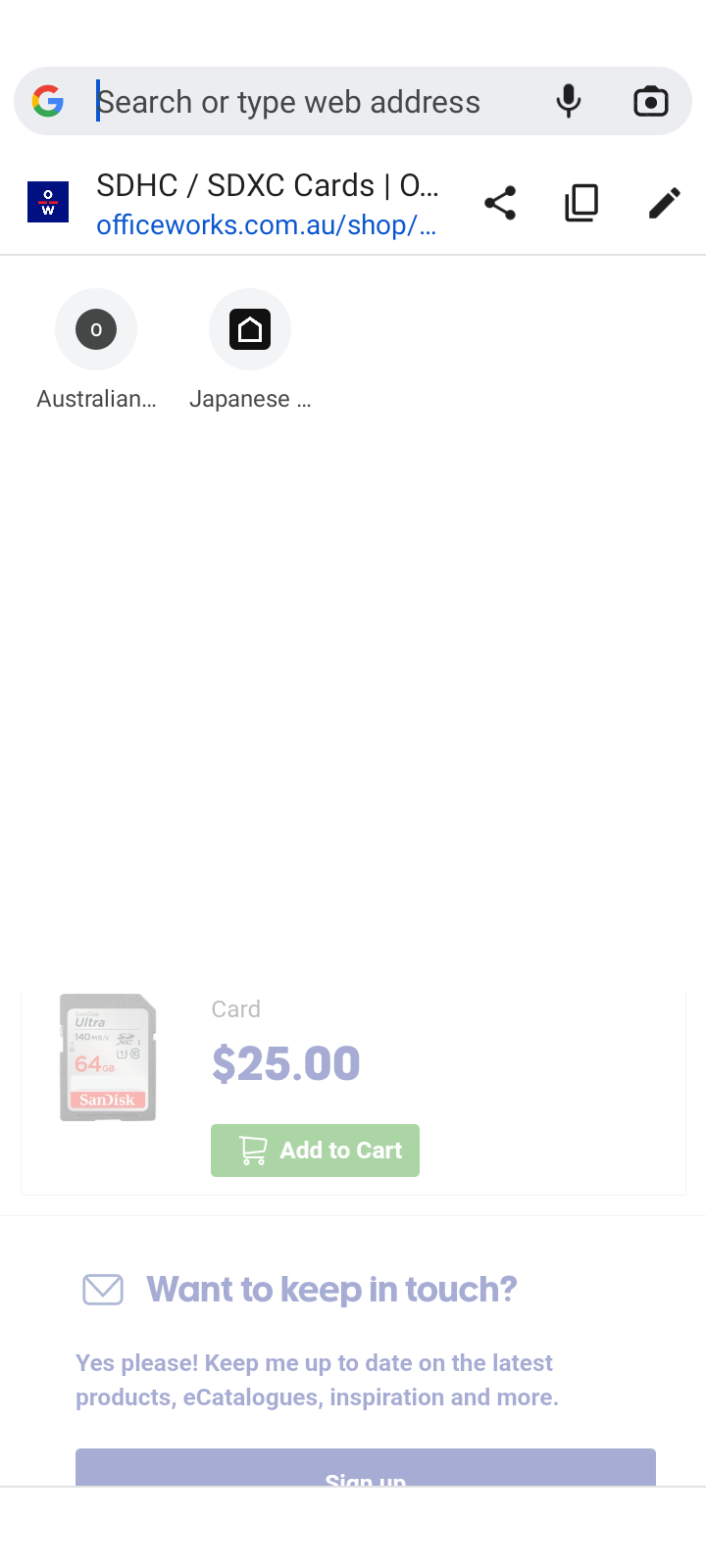Viewport: 706px width, 1568px height.
Task: Copy the current page URL
Action: point(581,203)
